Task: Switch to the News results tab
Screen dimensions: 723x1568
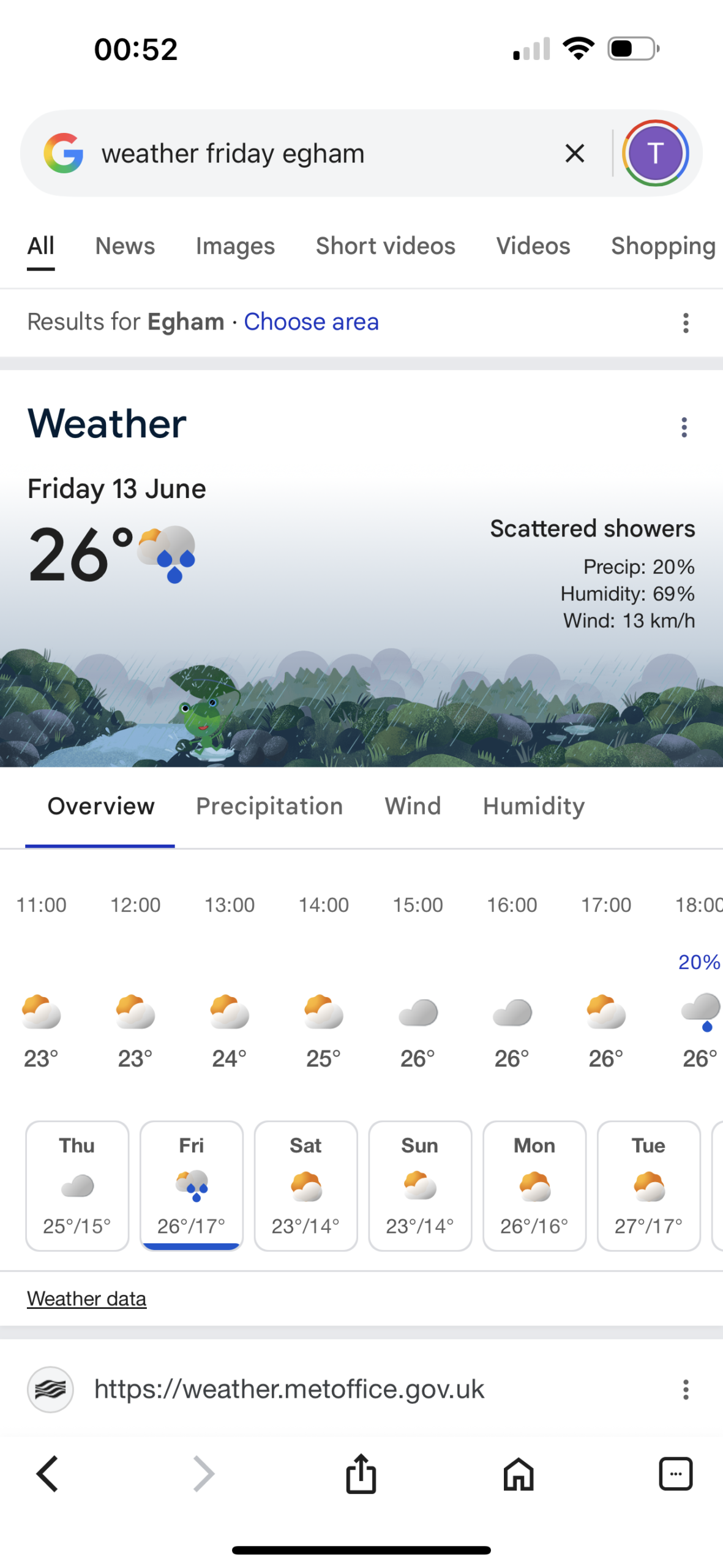Action: pos(125,246)
